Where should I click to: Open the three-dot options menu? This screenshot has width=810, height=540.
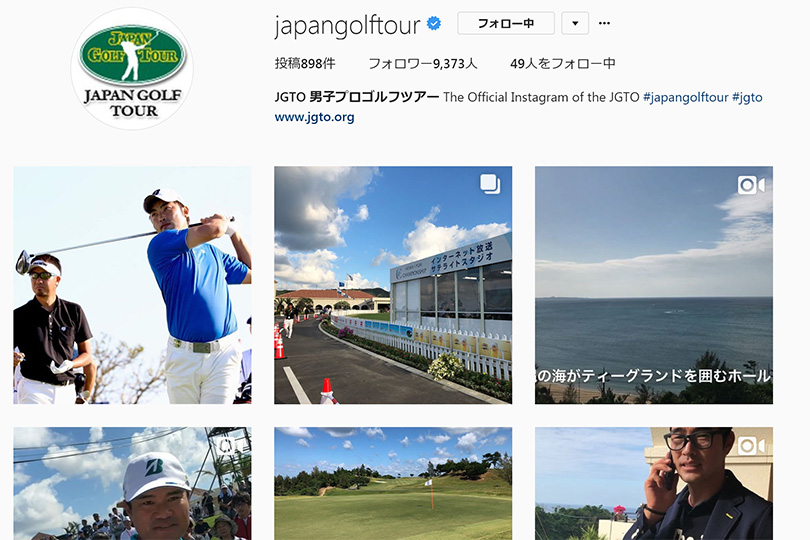(x=604, y=23)
